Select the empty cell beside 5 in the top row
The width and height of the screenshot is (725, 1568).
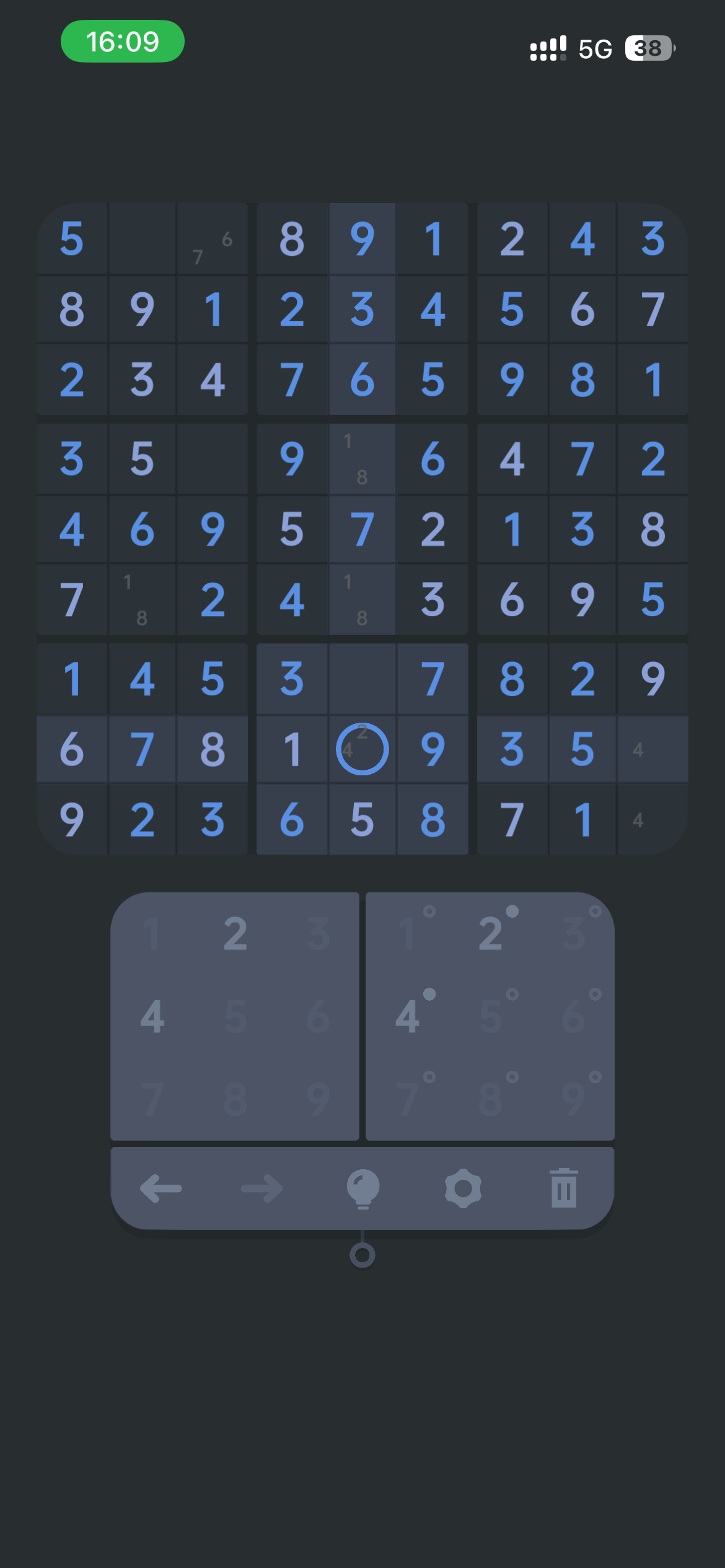click(x=142, y=242)
